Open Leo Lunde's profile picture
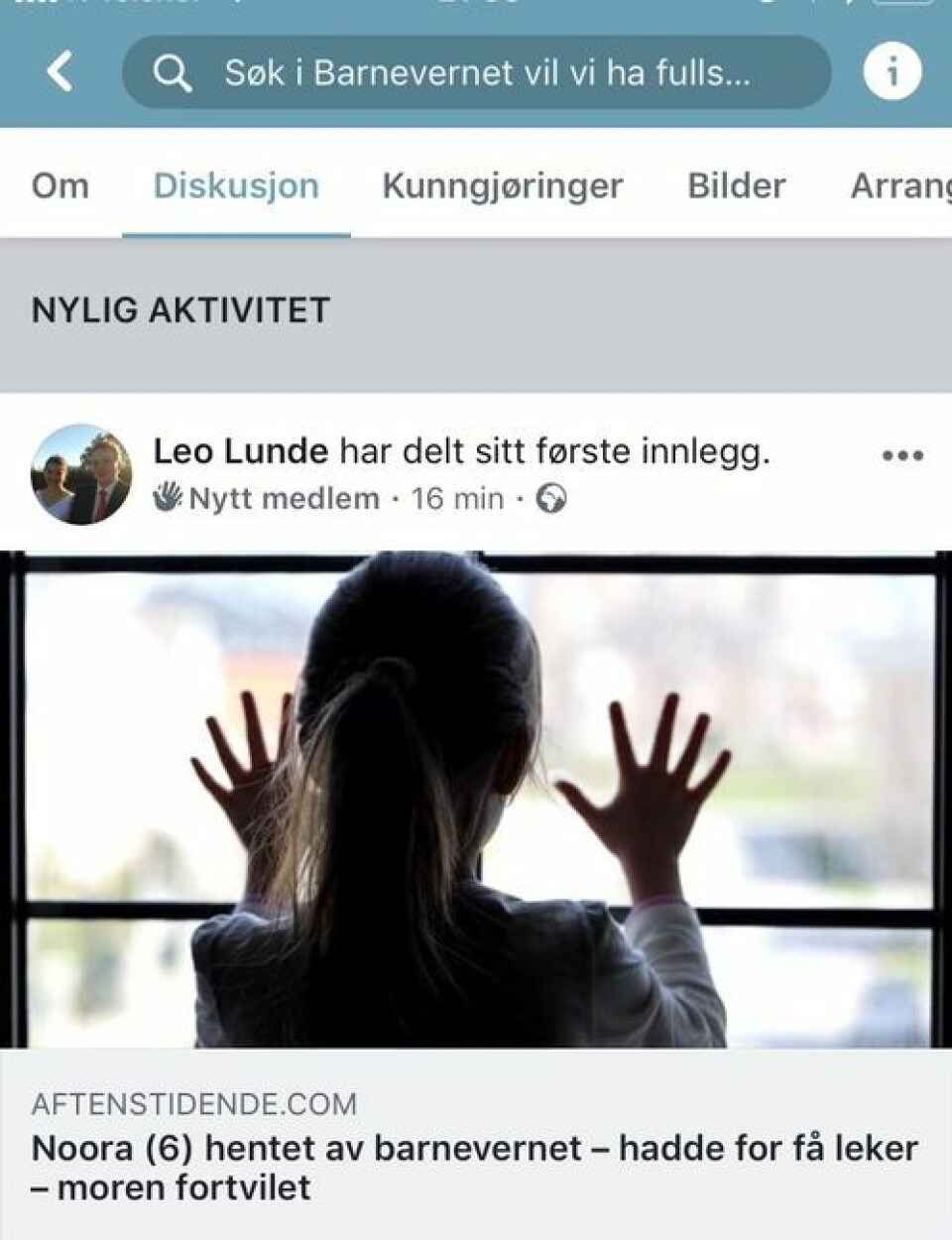Screen dimensions: 952x1240 [x=81, y=474]
